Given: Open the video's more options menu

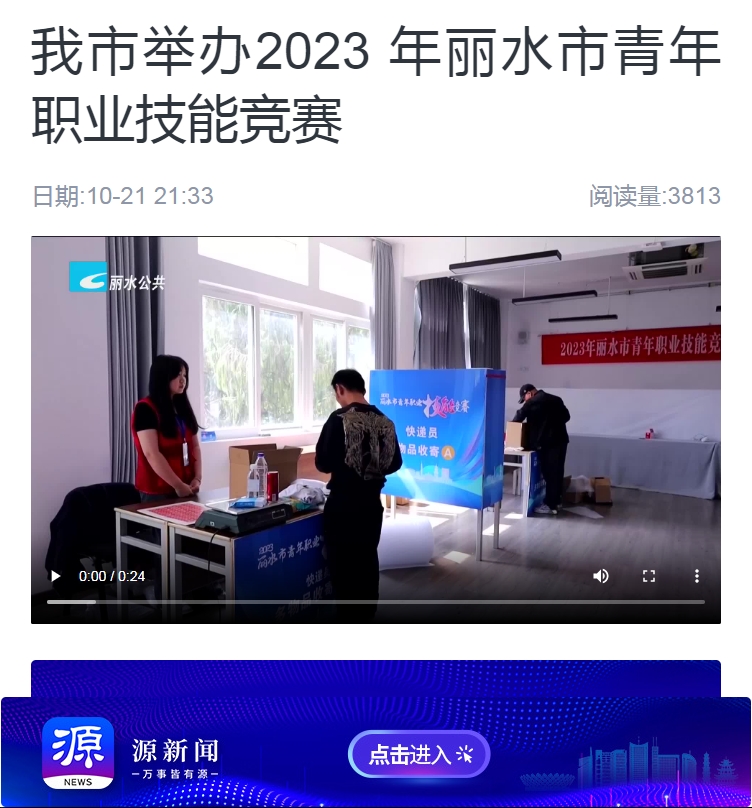Looking at the screenshot, I should pyautogui.click(x=697, y=576).
